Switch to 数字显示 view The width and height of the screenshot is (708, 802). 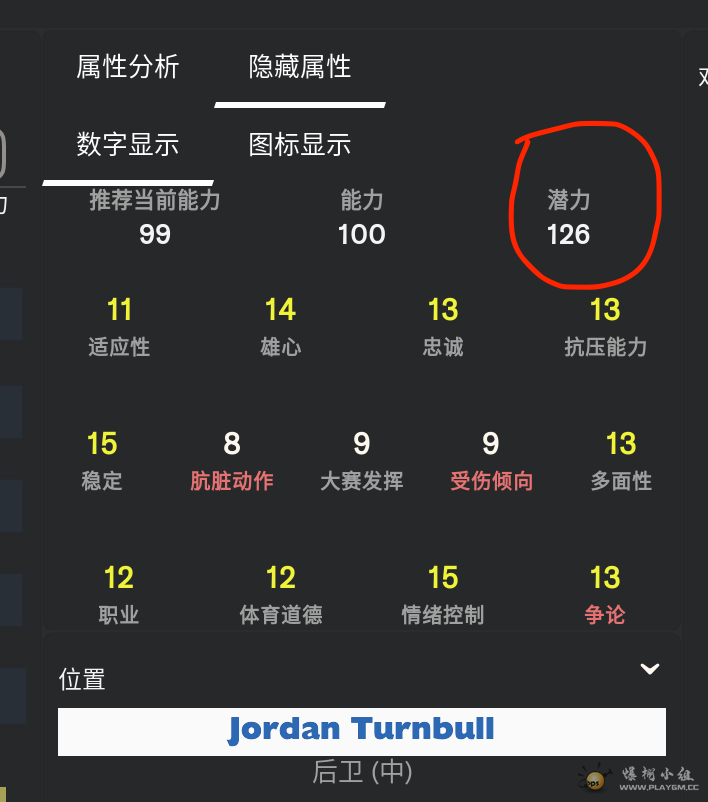coord(128,144)
